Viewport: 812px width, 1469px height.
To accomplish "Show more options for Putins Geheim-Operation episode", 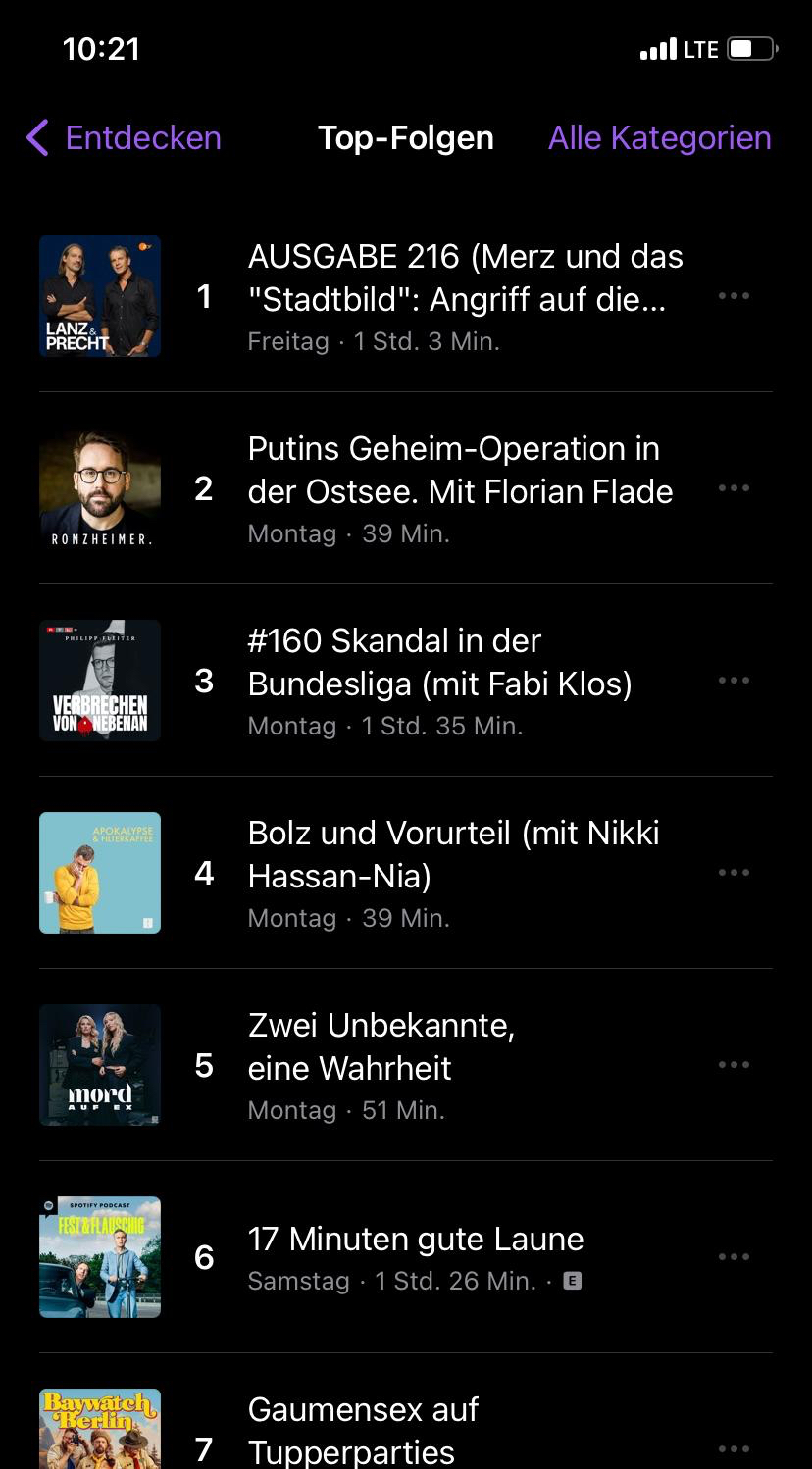I will 734,488.
